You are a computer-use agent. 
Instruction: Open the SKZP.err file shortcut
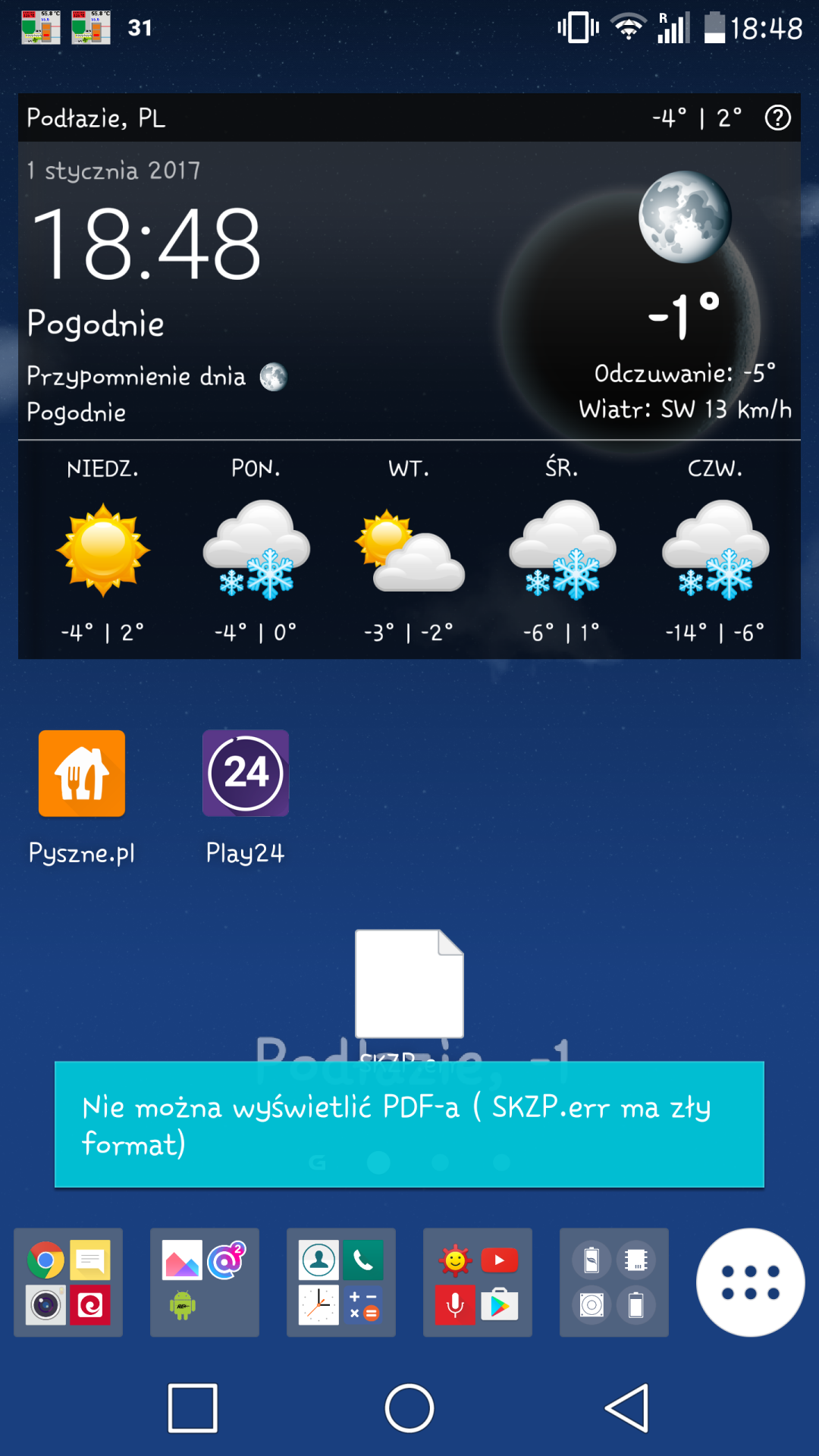tap(409, 984)
